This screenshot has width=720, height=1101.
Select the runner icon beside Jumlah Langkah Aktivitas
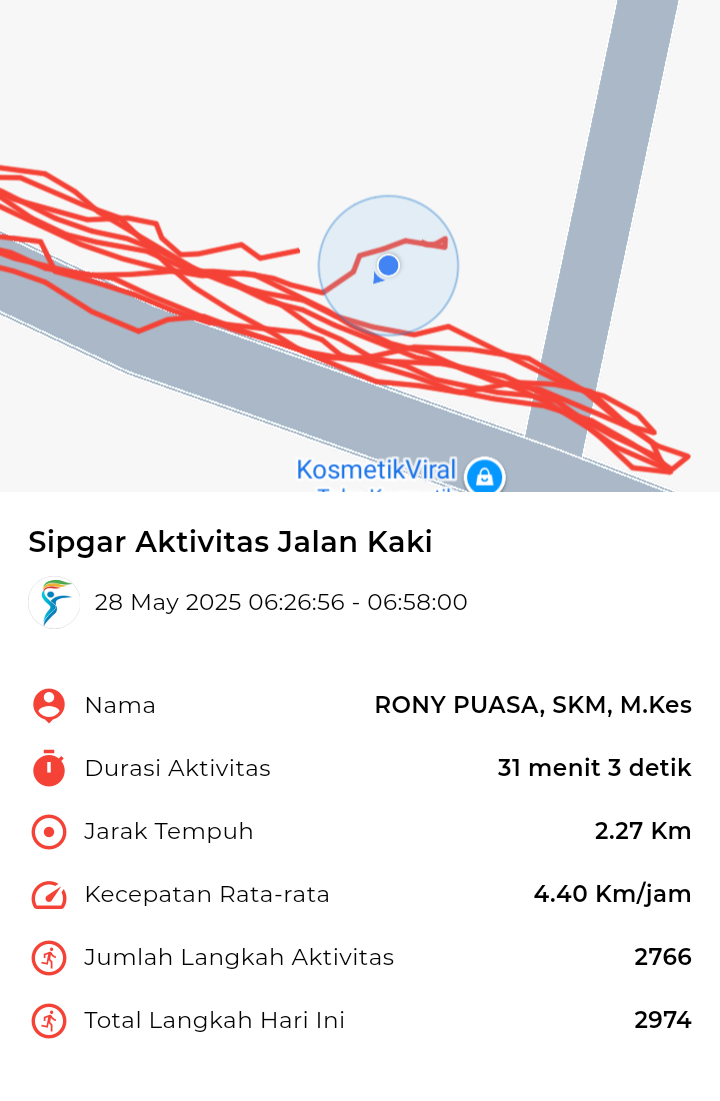click(48, 957)
